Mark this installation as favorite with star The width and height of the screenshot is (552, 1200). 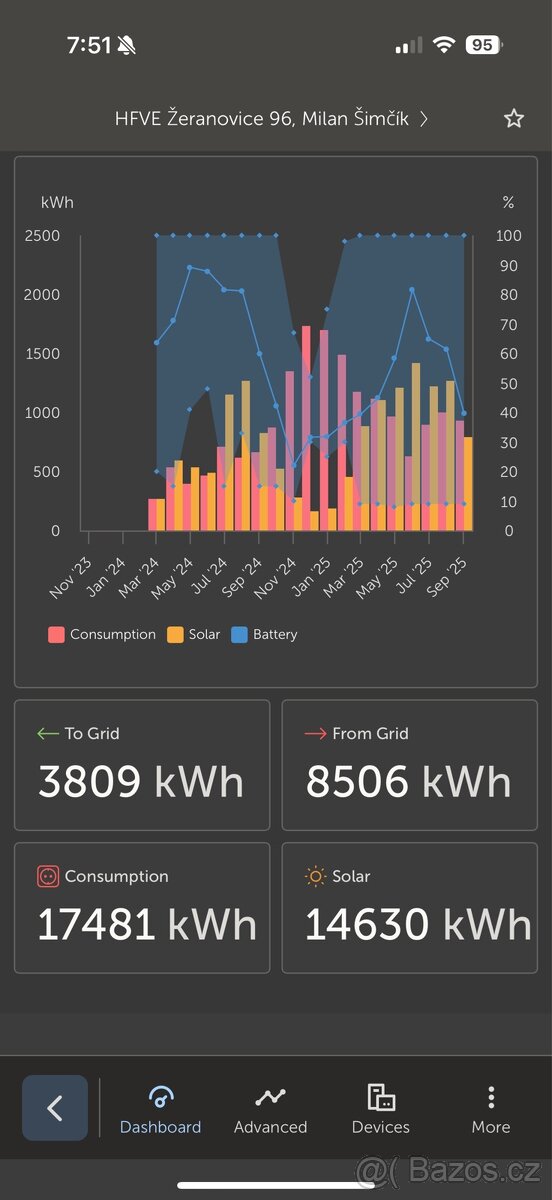pos(514,119)
